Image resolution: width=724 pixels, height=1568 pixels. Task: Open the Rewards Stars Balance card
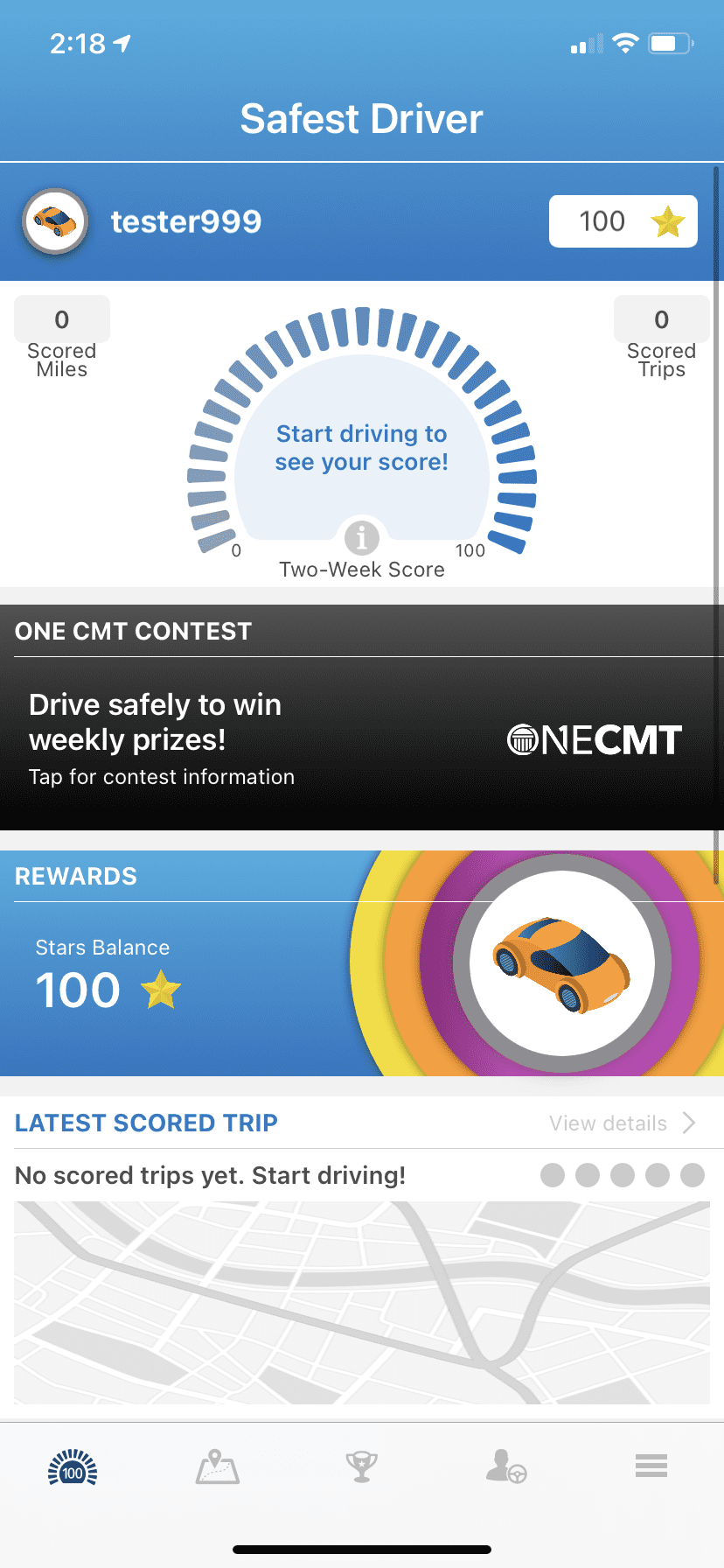361,971
